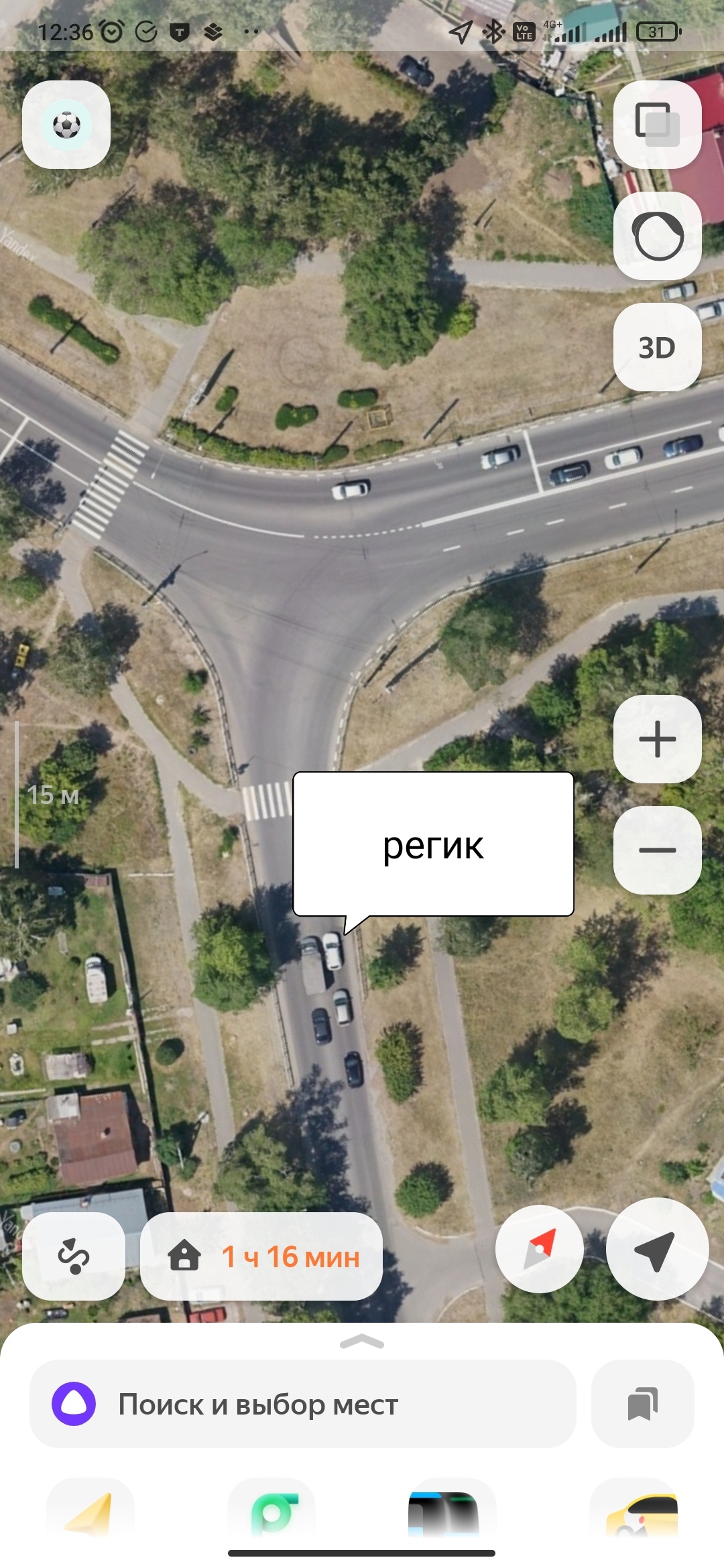Open the green places shortcut
Viewport: 724px width, 1568px height.
pyautogui.click(x=271, y=1512)
